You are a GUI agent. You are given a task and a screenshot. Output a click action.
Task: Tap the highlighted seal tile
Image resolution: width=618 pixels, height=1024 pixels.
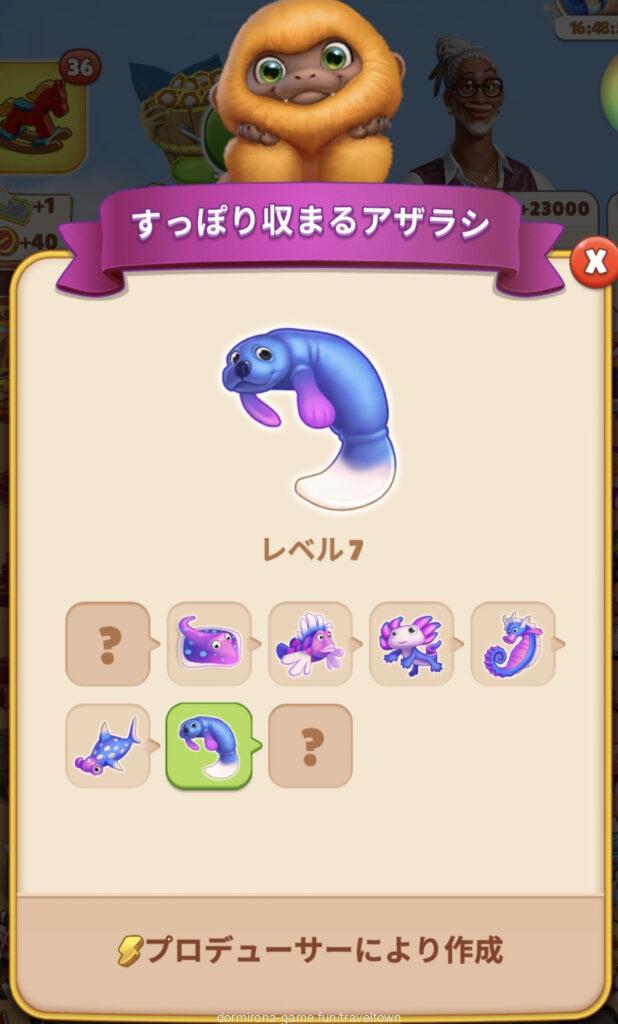tap(209, 746)
